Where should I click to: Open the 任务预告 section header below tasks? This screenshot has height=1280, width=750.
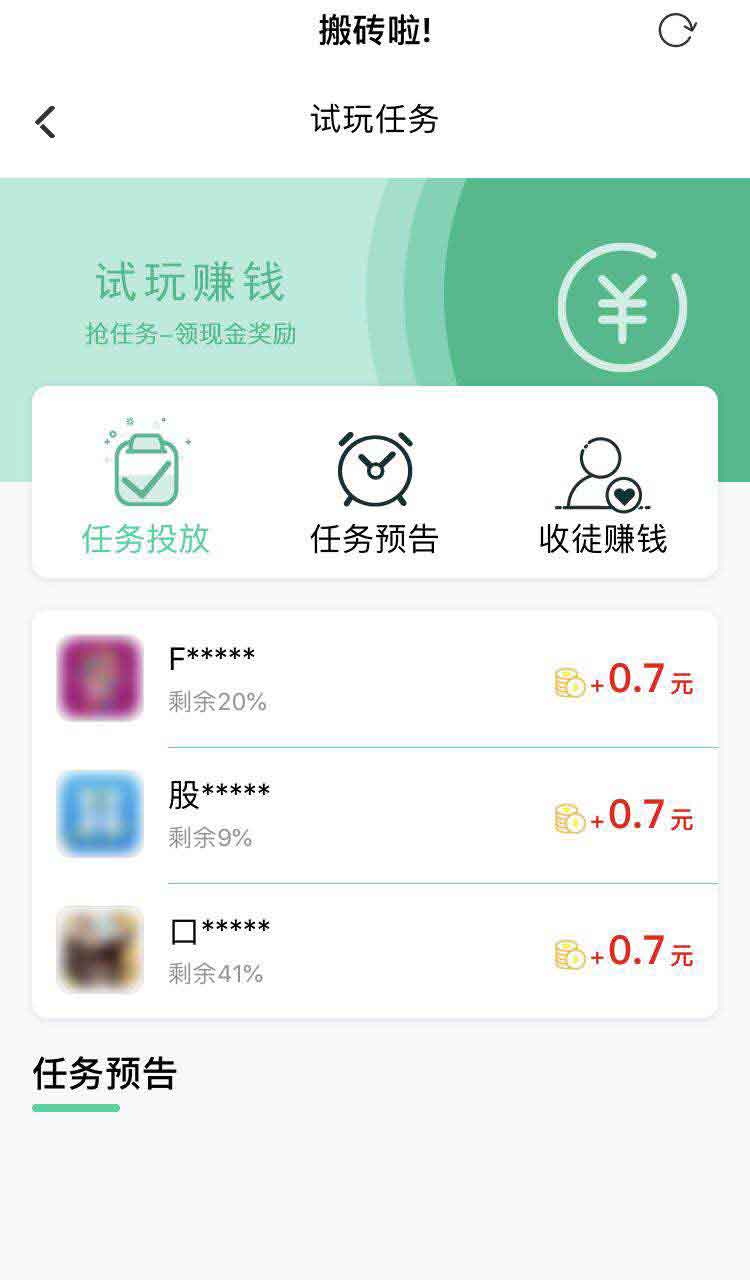105,1075
